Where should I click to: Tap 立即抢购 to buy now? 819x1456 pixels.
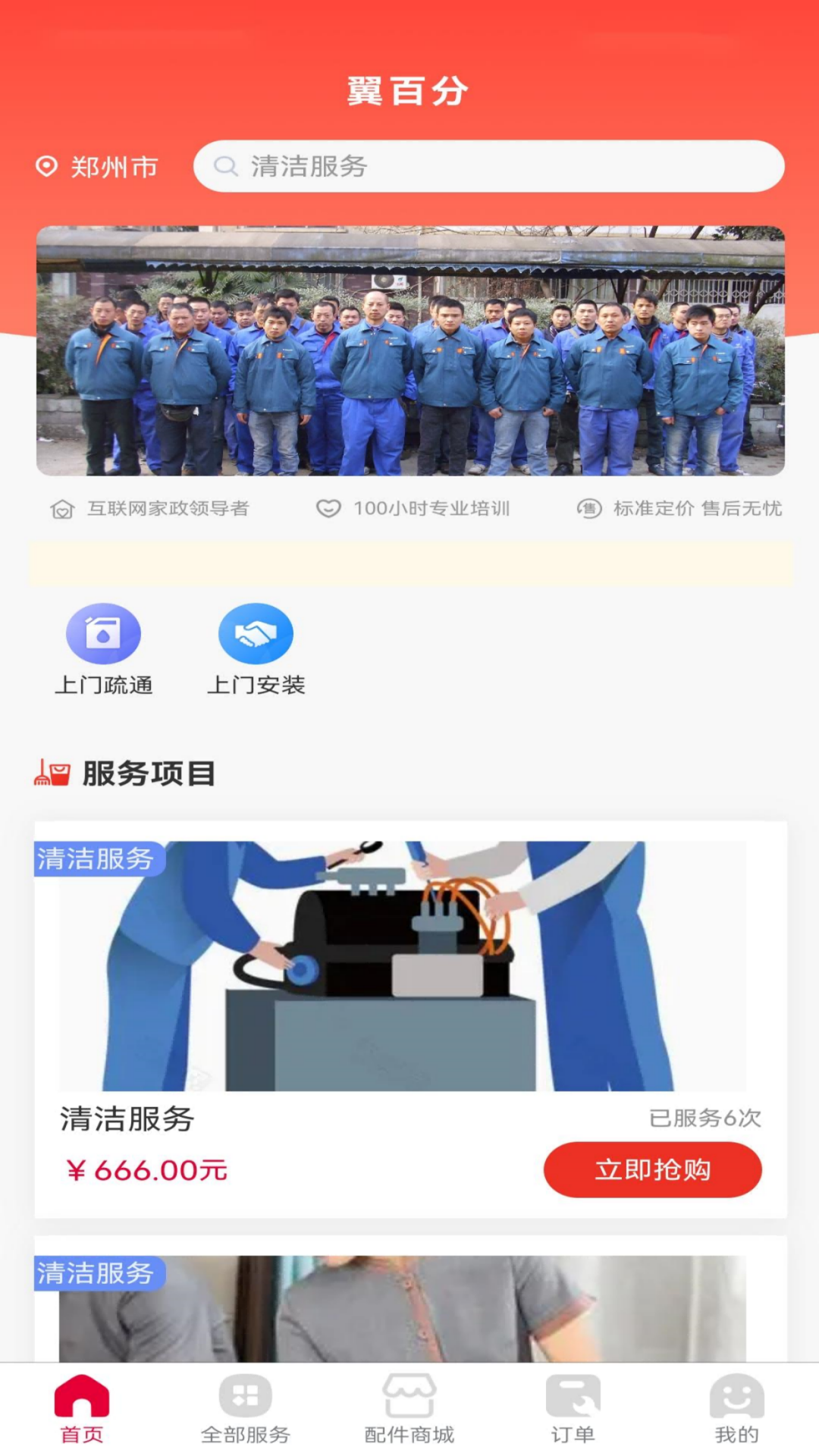(x=652, y=1170)
